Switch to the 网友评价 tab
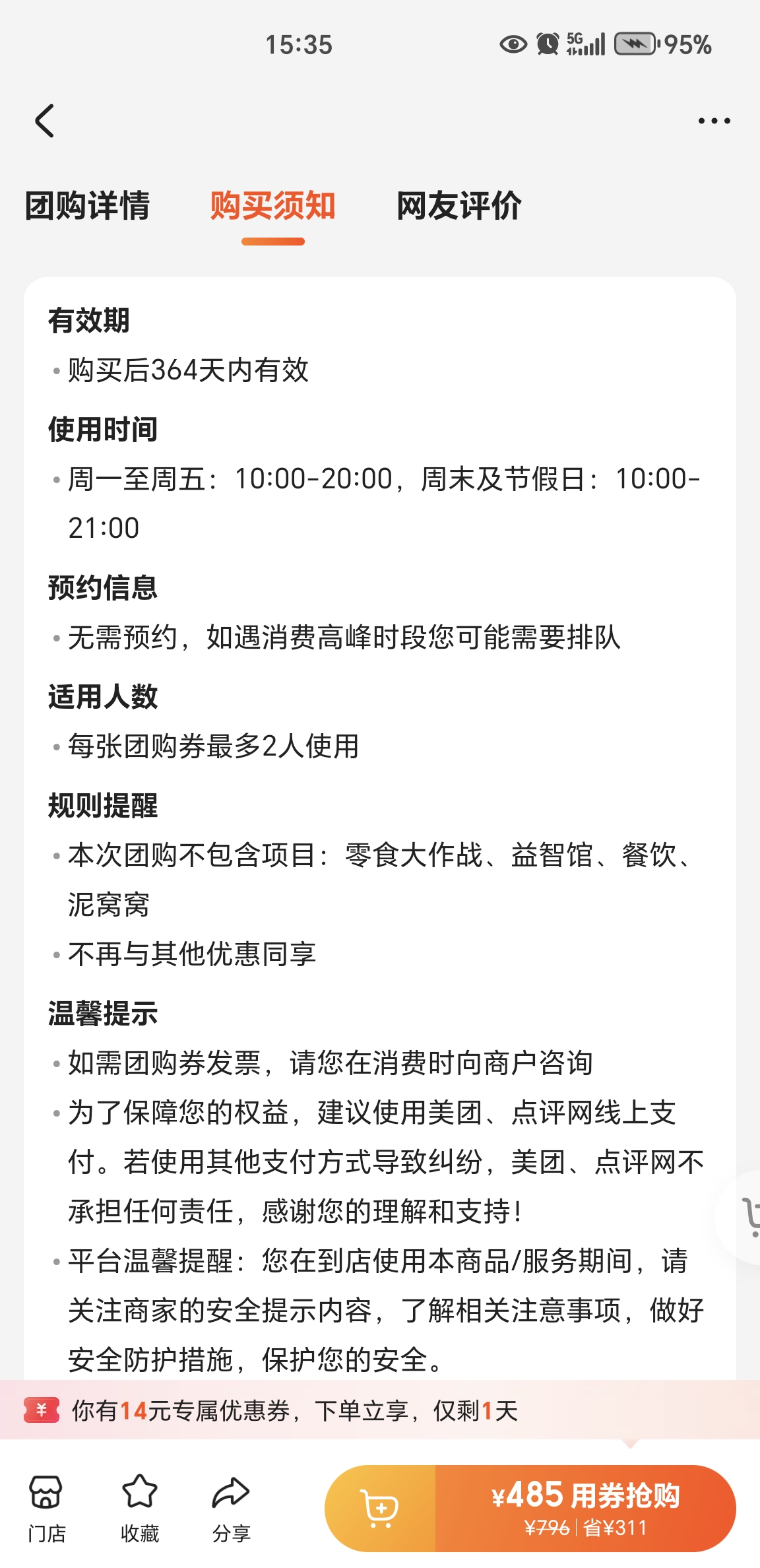Image resolution: width=760 pixels, height=1568 pixels. [x=459, y=206]
